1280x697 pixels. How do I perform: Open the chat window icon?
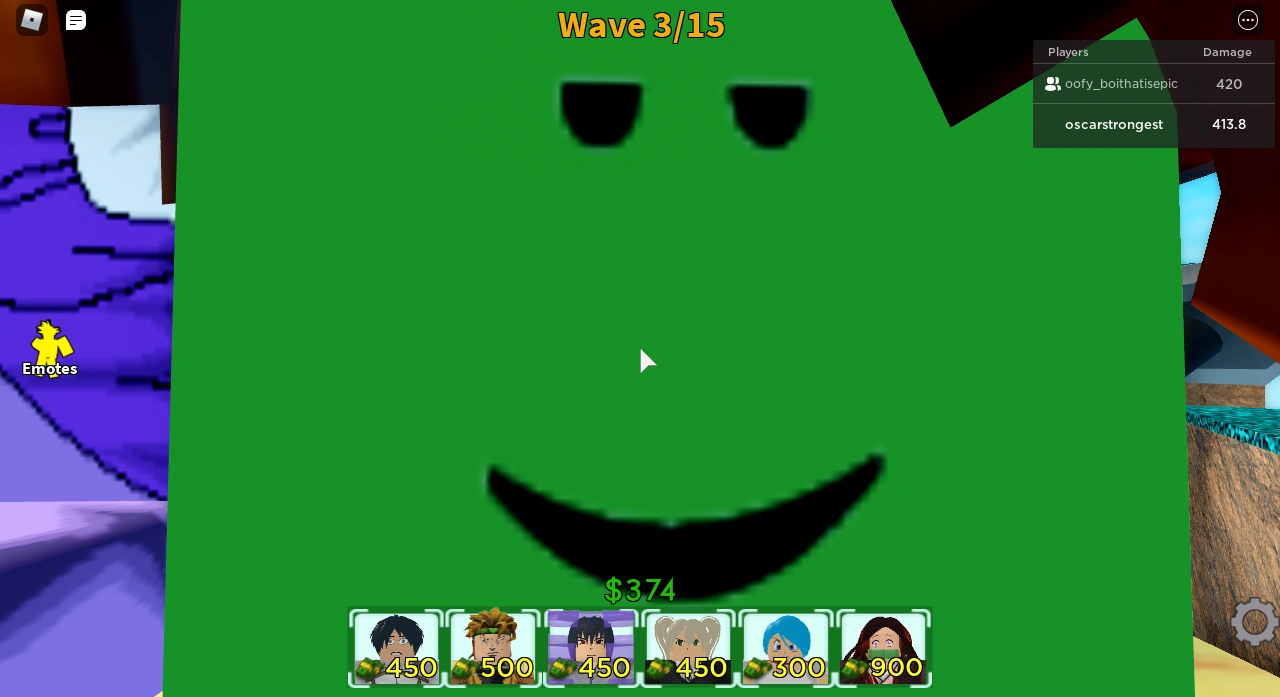click(76, 20)
